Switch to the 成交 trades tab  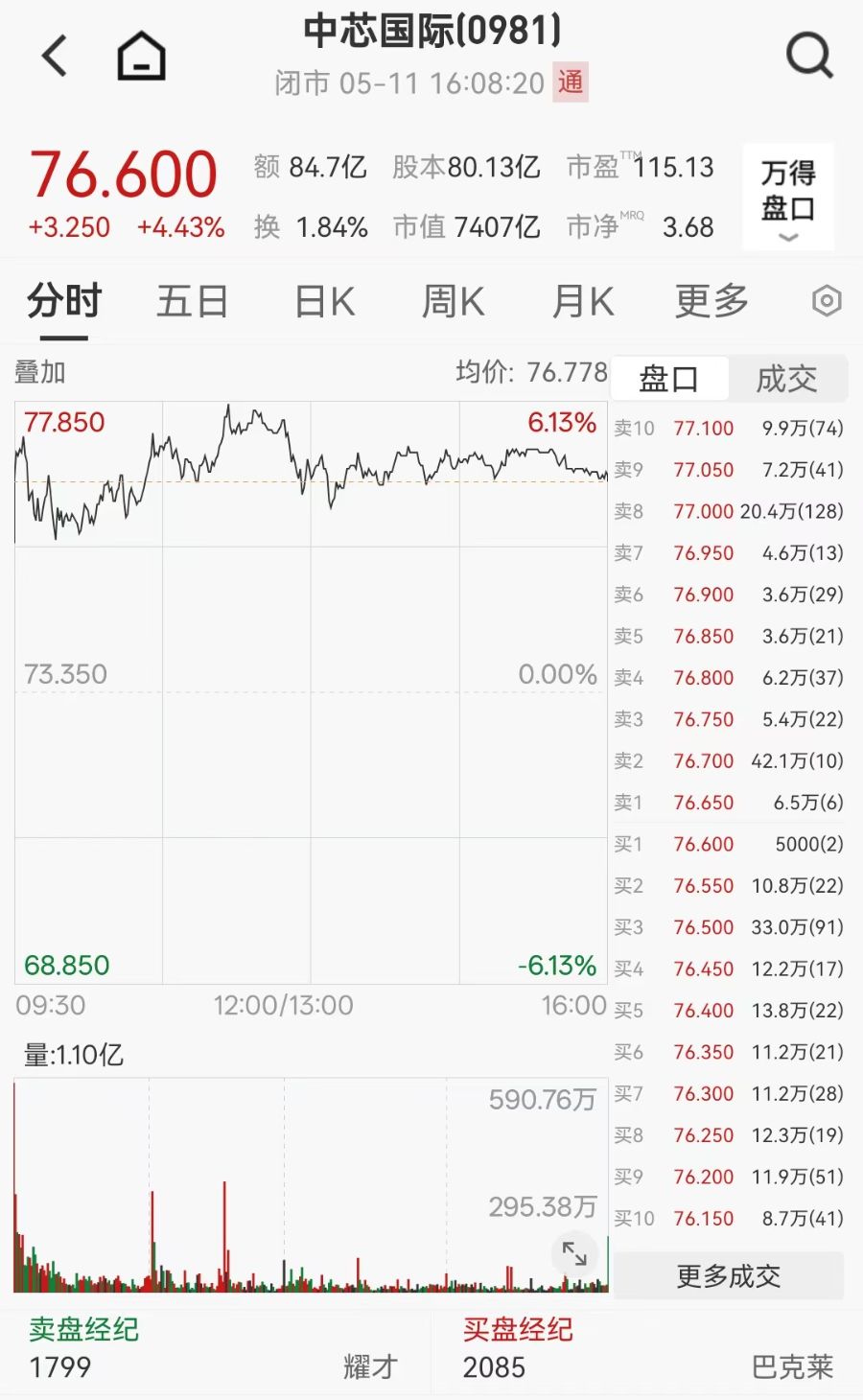pos(787,379)
